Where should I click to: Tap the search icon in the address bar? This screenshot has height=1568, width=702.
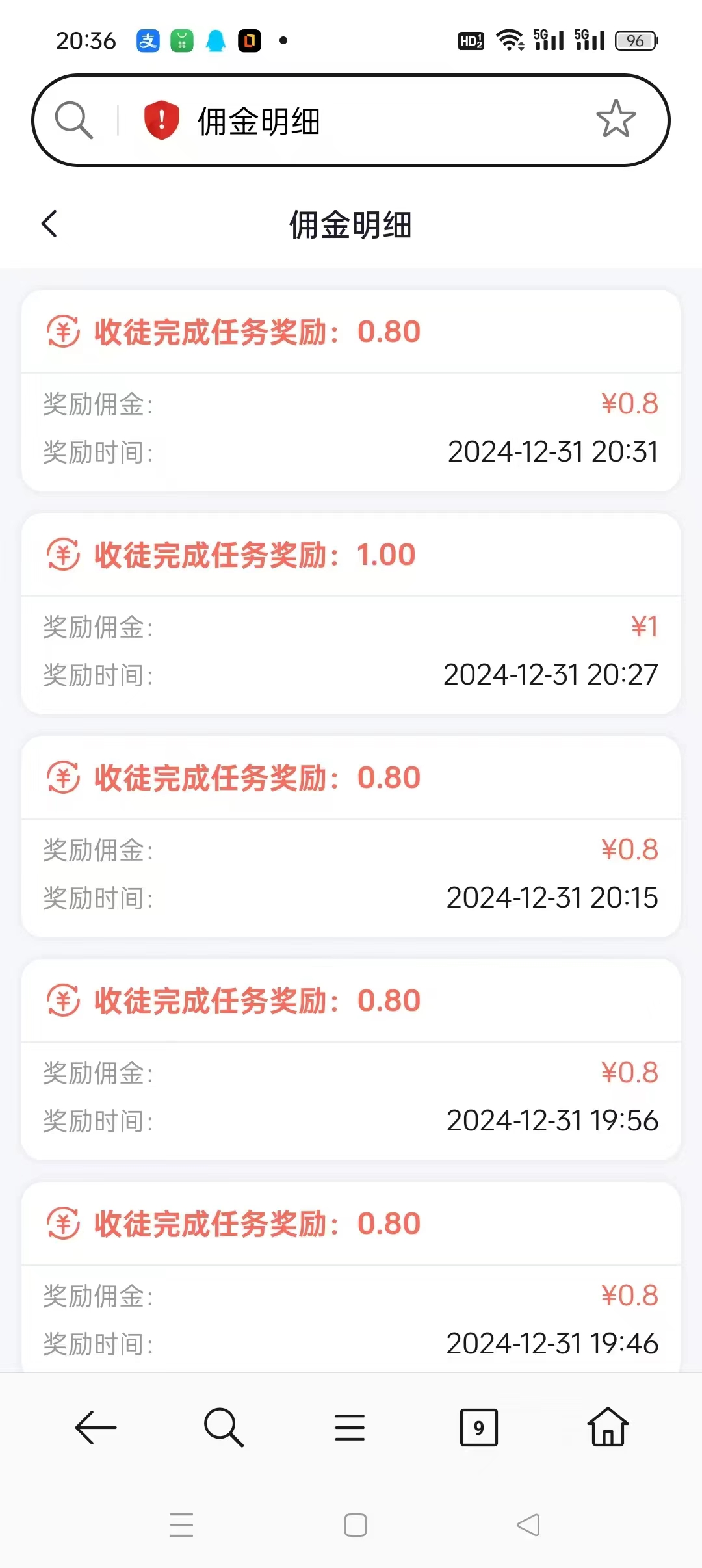pyautogui.click(x=73, y=120)
